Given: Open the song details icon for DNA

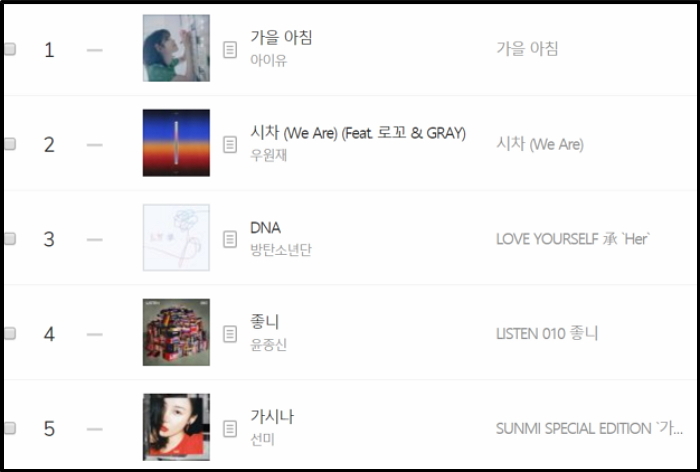Looking at the screenshot, I should pos(230,239).
